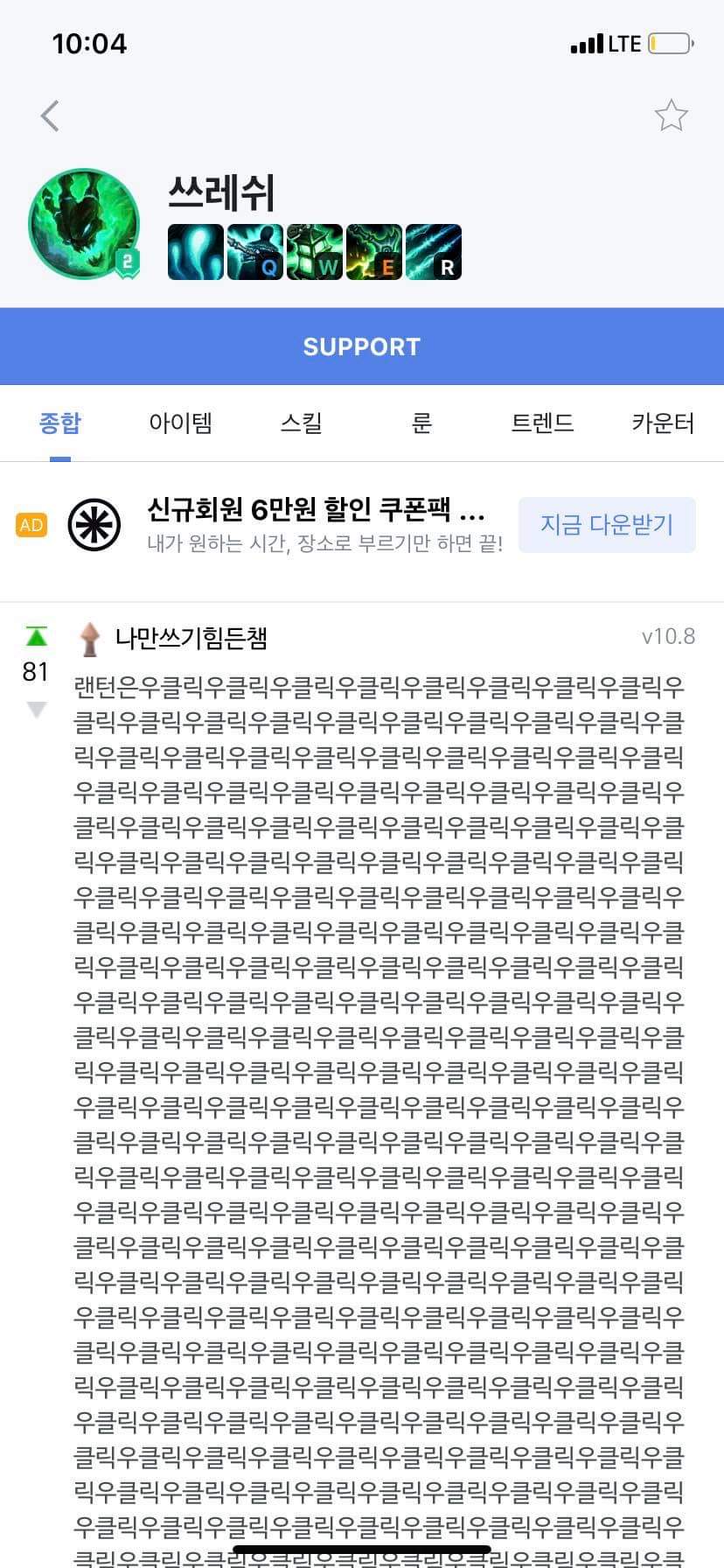Viewport: 724px width, 1568px height.
Task: Switch to the 아이템 tab
Action: [x=180, y=423]
